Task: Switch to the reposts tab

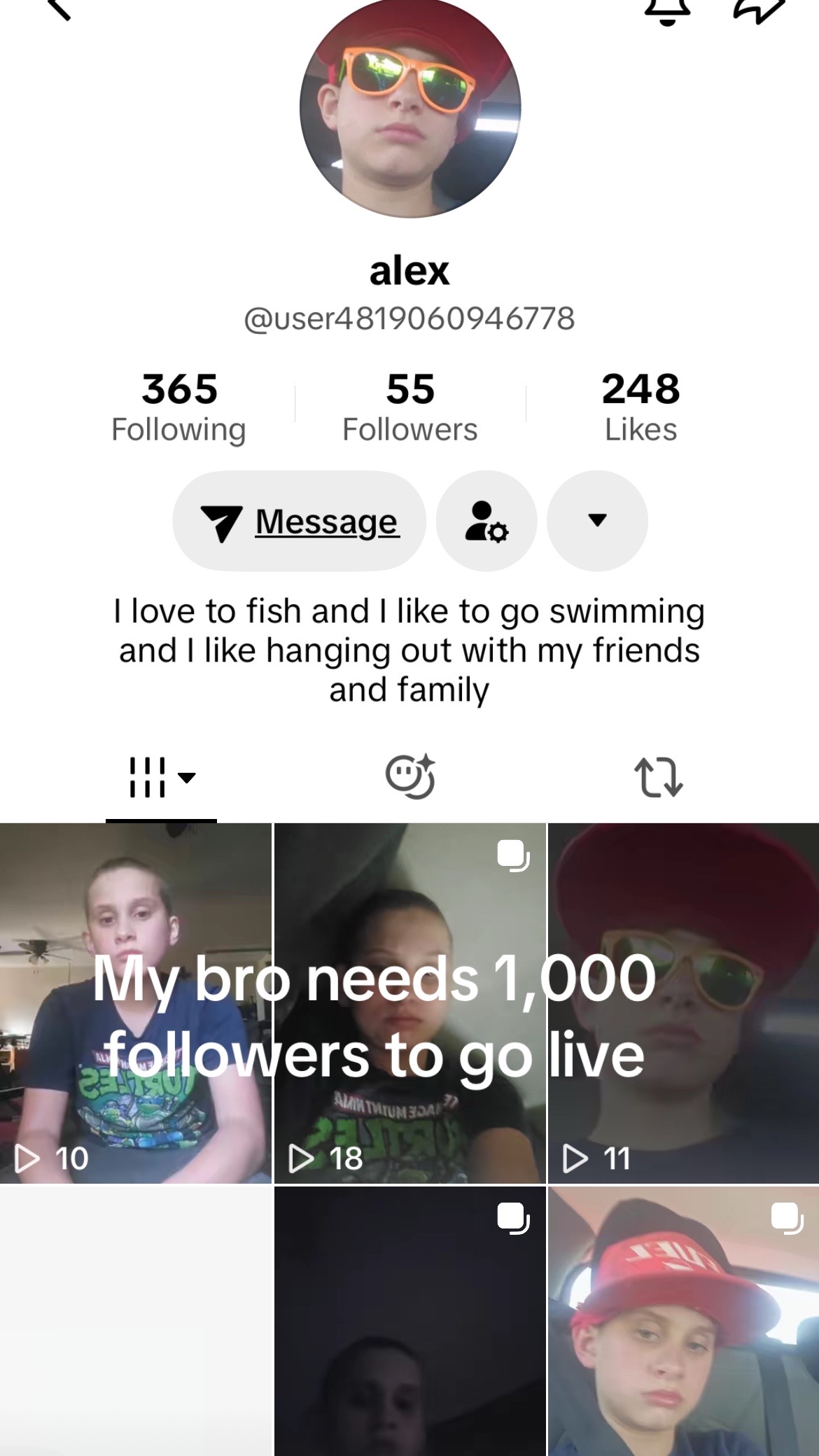Action: pyautogui.click(x=658, y=778)
